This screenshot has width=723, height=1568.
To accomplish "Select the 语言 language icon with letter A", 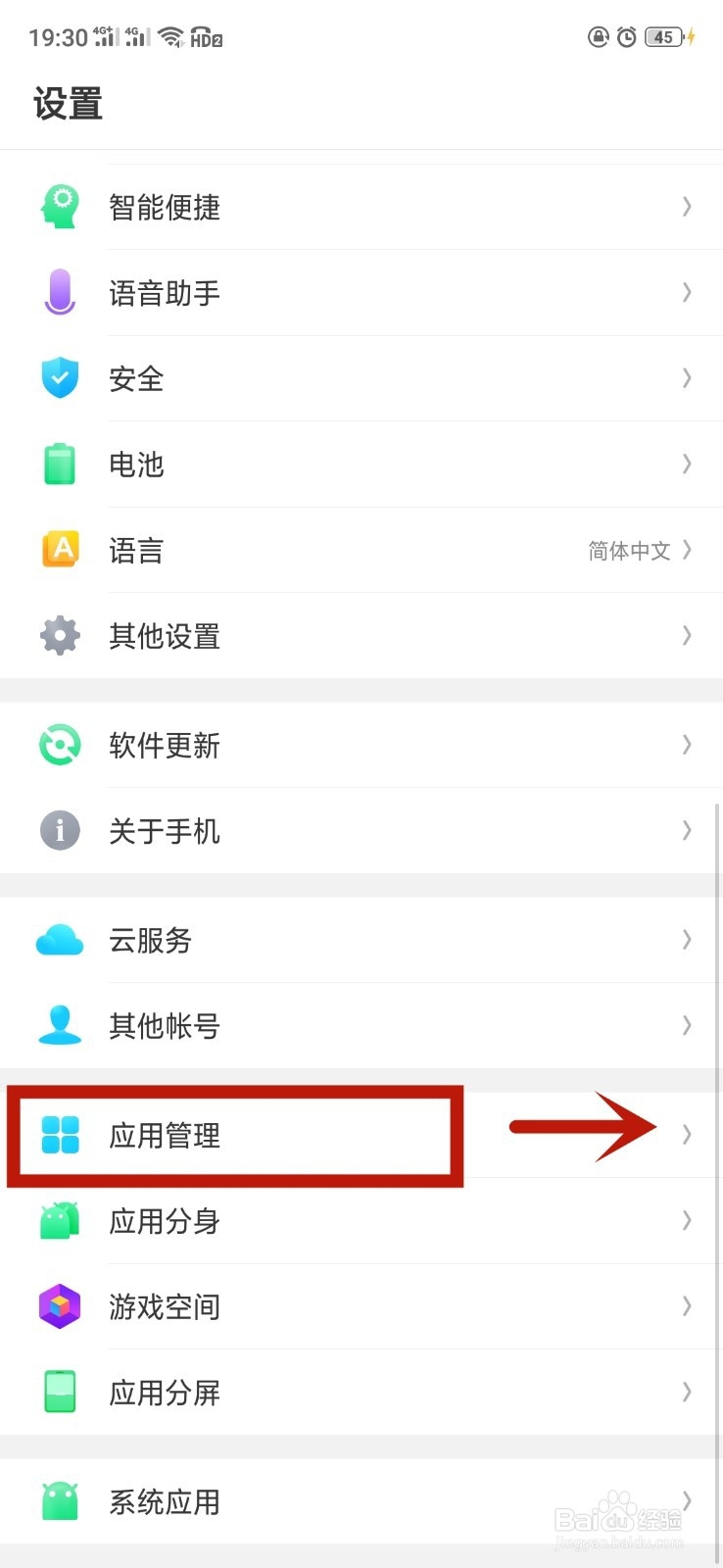I will (59, 550).
